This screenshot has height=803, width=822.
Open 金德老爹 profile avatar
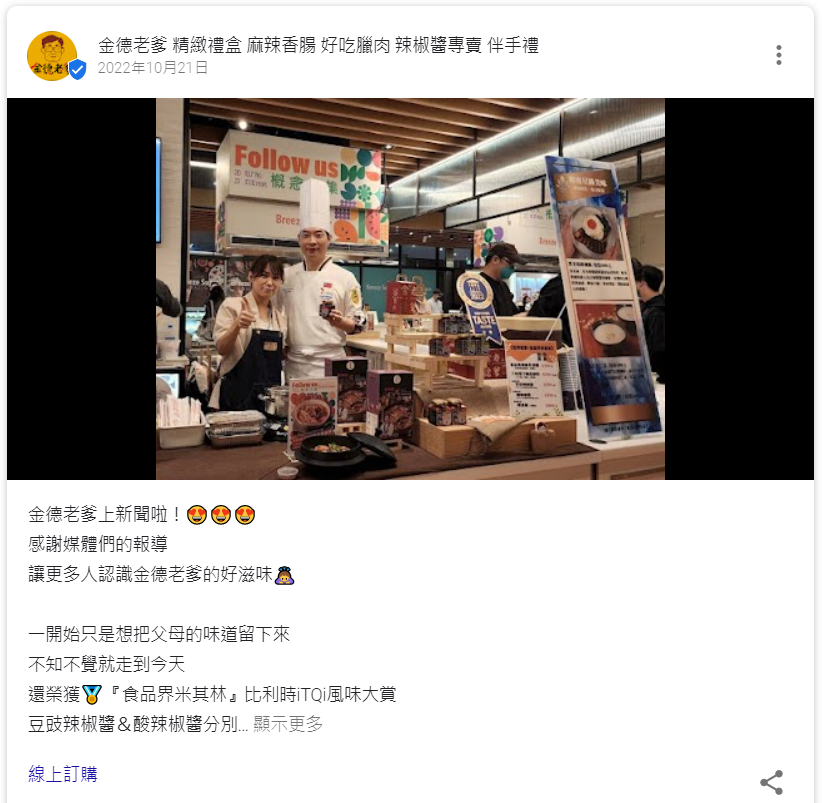(x=52, y=56)
